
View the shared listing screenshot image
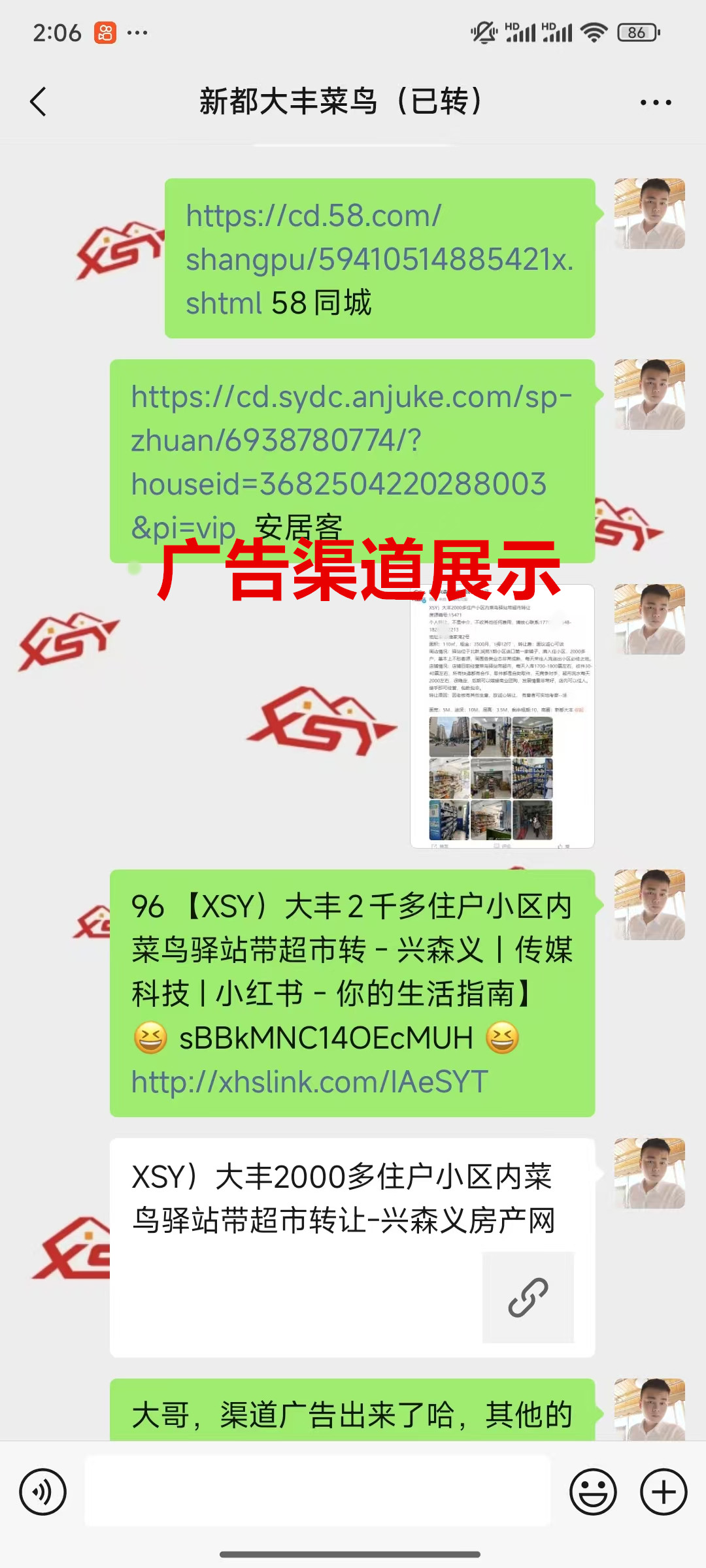pyautogui.click(x=502, y=717)
